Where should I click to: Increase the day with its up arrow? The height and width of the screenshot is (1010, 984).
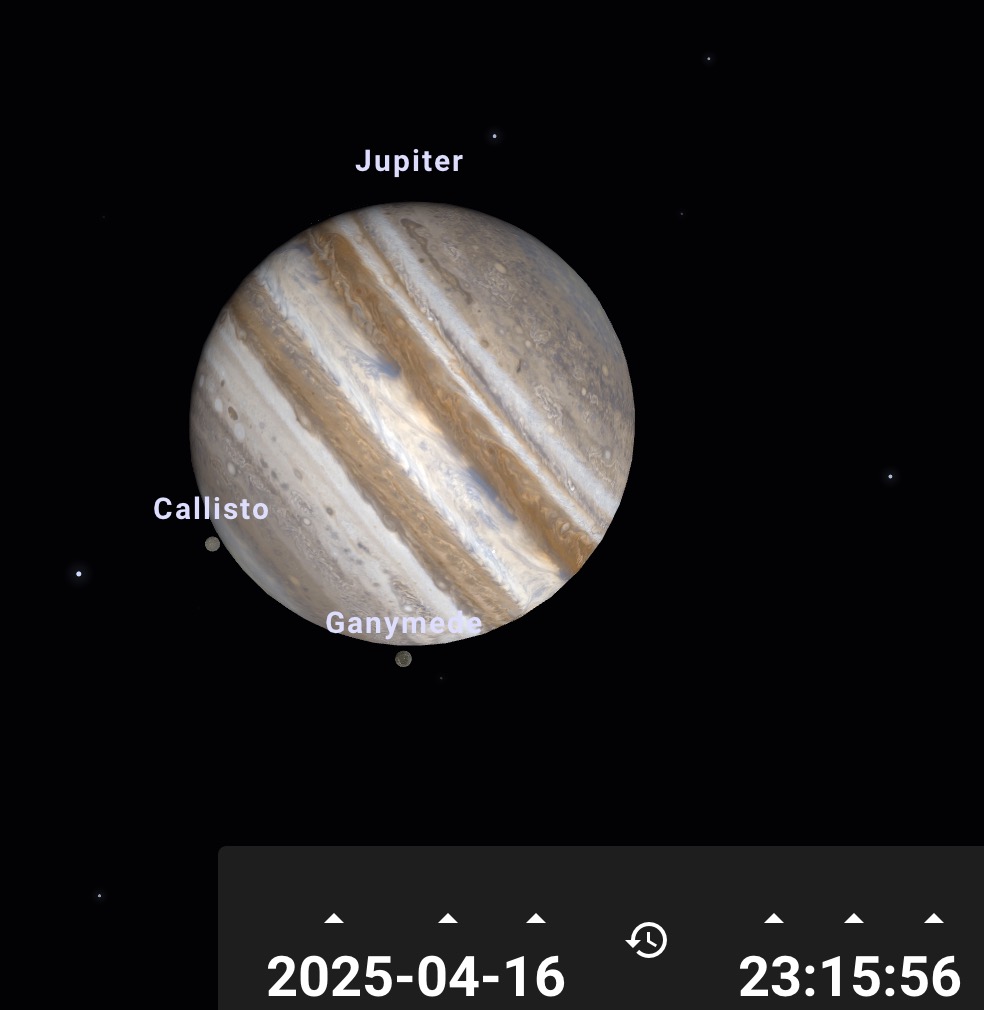pos(536,918)
